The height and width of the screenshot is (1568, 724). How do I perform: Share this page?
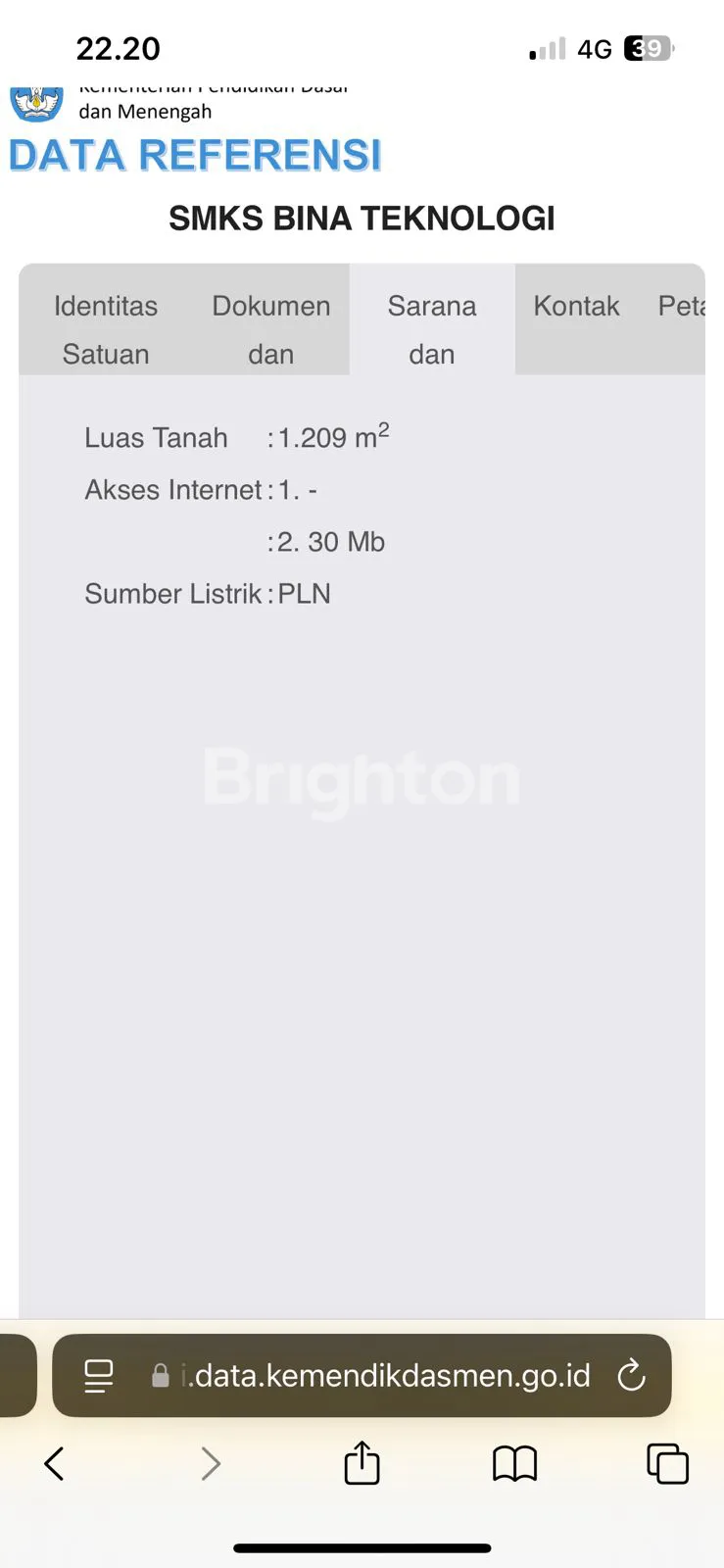[x=362, y=1464]
